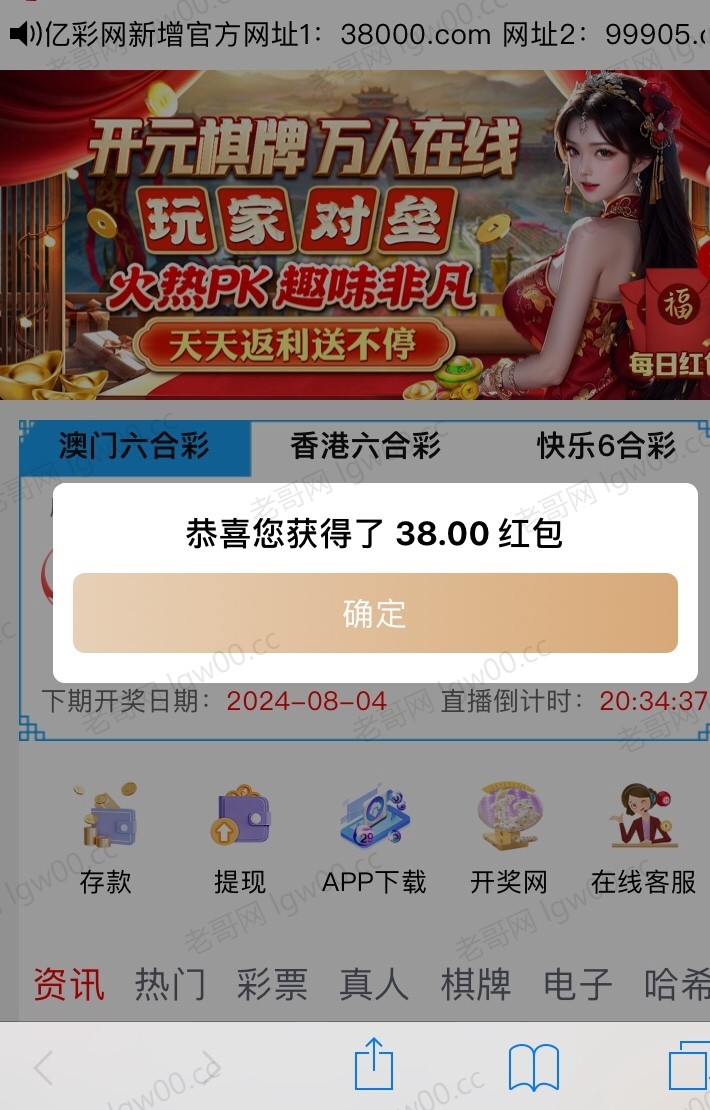Open the 开奖网 results shortcut
This screenshot has width=710, height=1110.
tap(509, 840)
